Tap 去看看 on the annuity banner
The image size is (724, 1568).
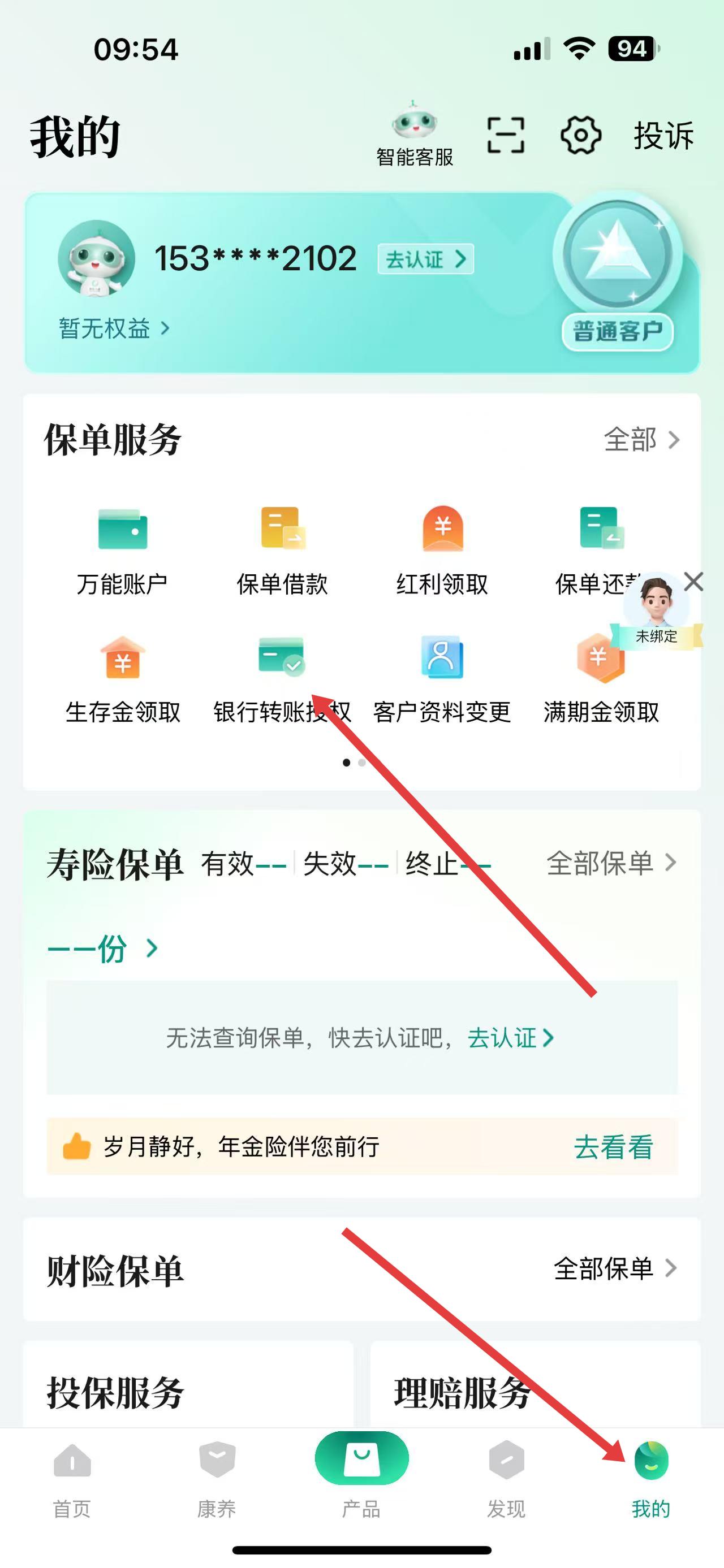[x=613, y=1147]
